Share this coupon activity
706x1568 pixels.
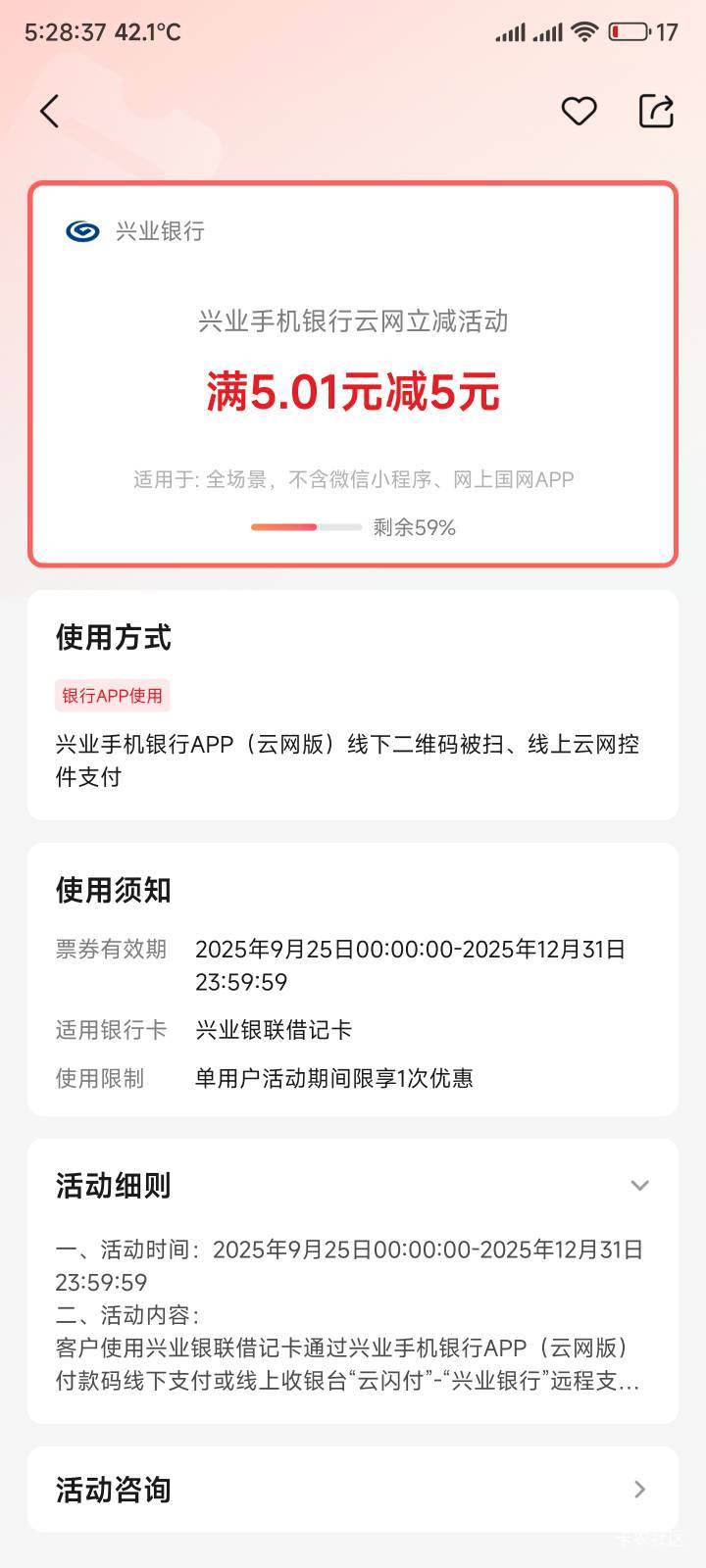(x=656, y=111)
